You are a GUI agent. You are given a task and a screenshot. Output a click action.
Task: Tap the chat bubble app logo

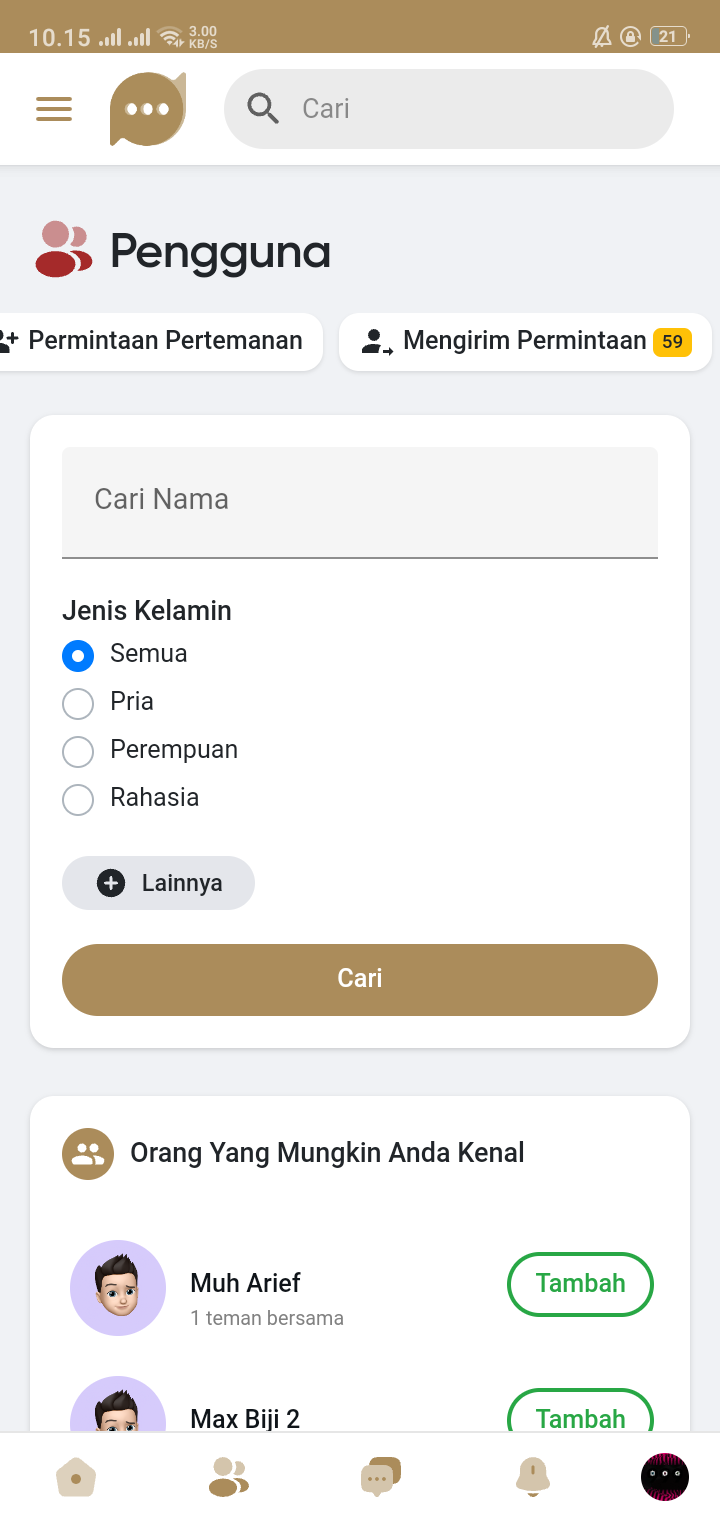[148, 109]
